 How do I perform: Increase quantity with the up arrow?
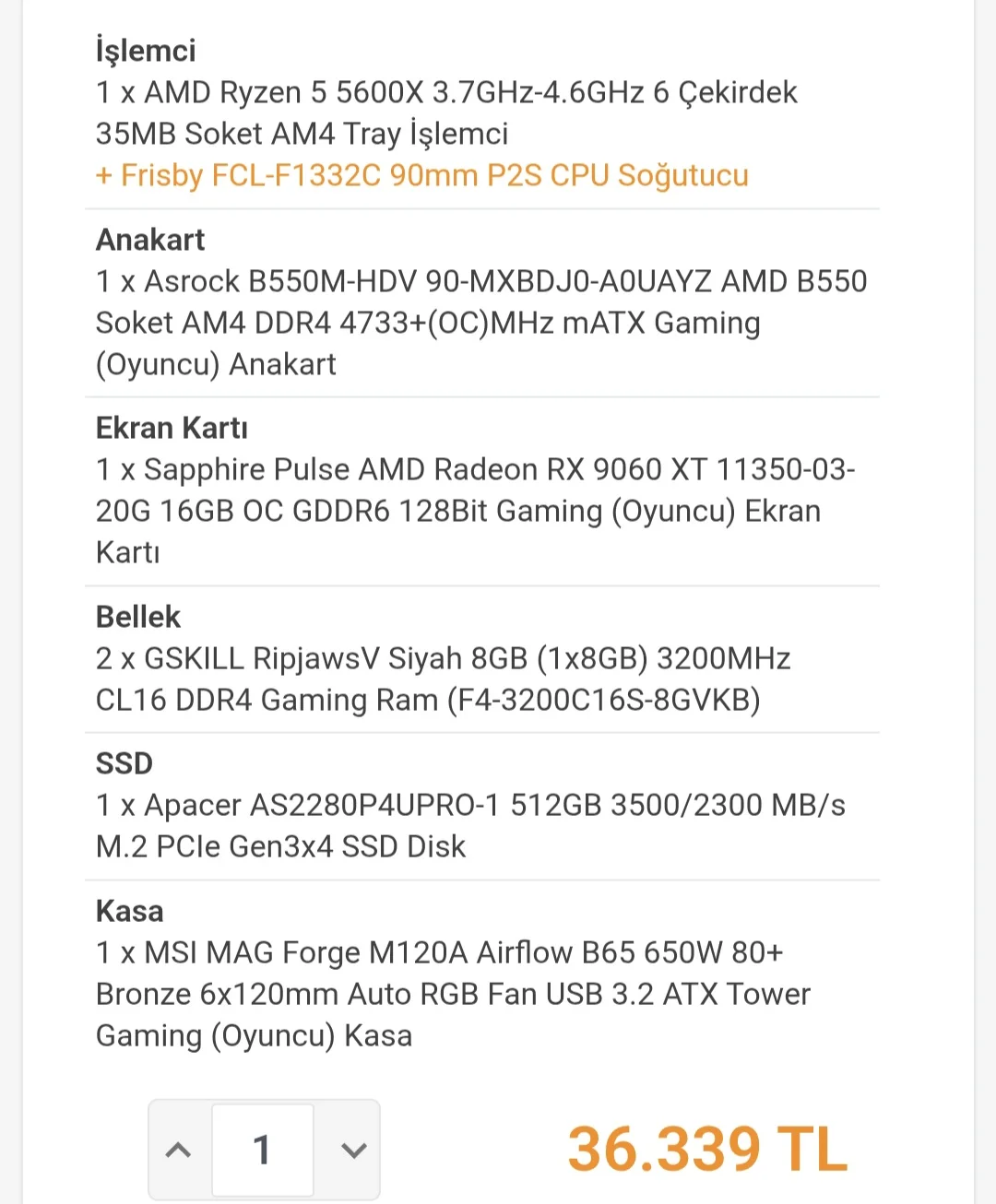point(179,1150)
